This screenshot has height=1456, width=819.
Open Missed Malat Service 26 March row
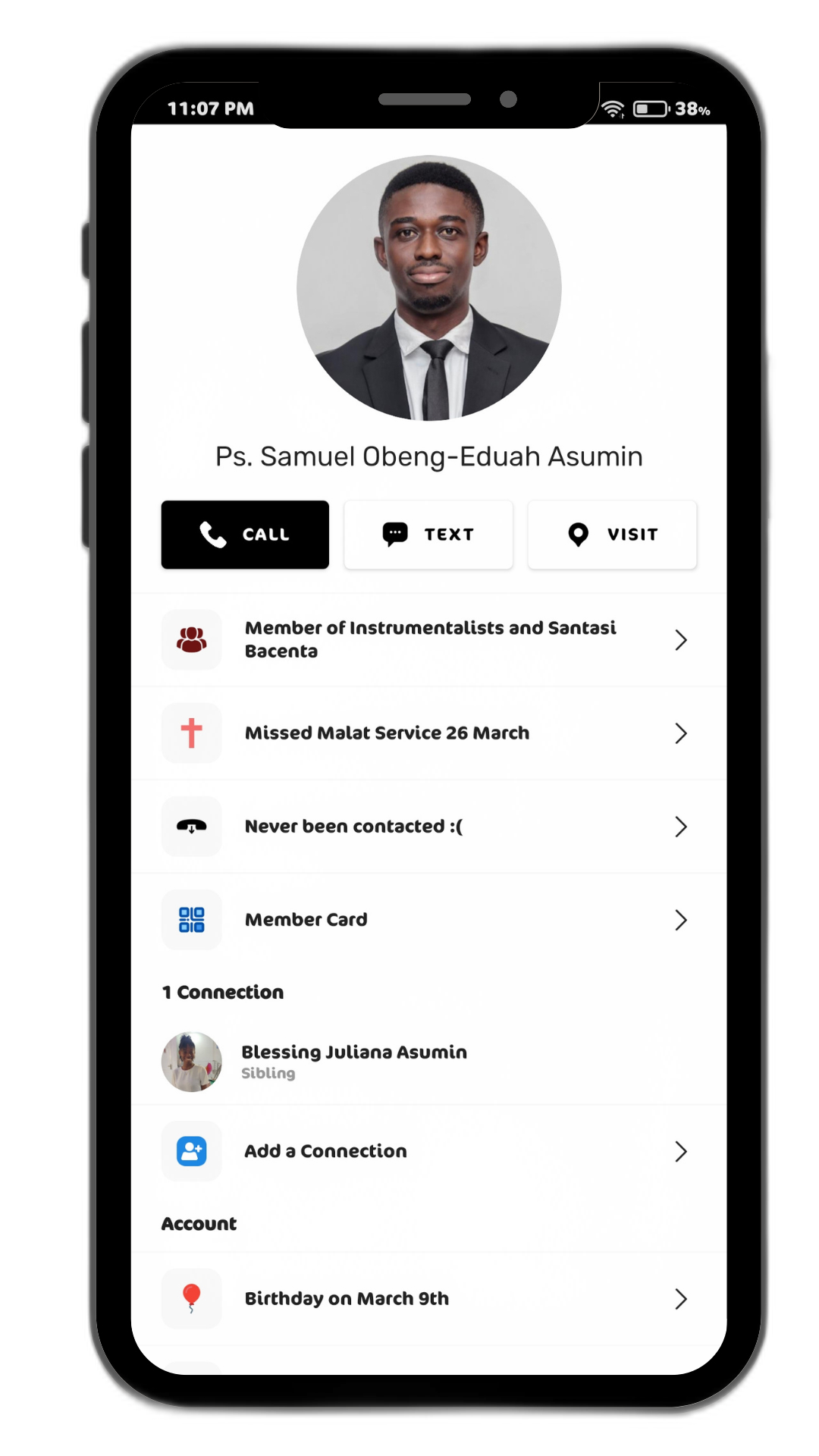coord(428,733)
